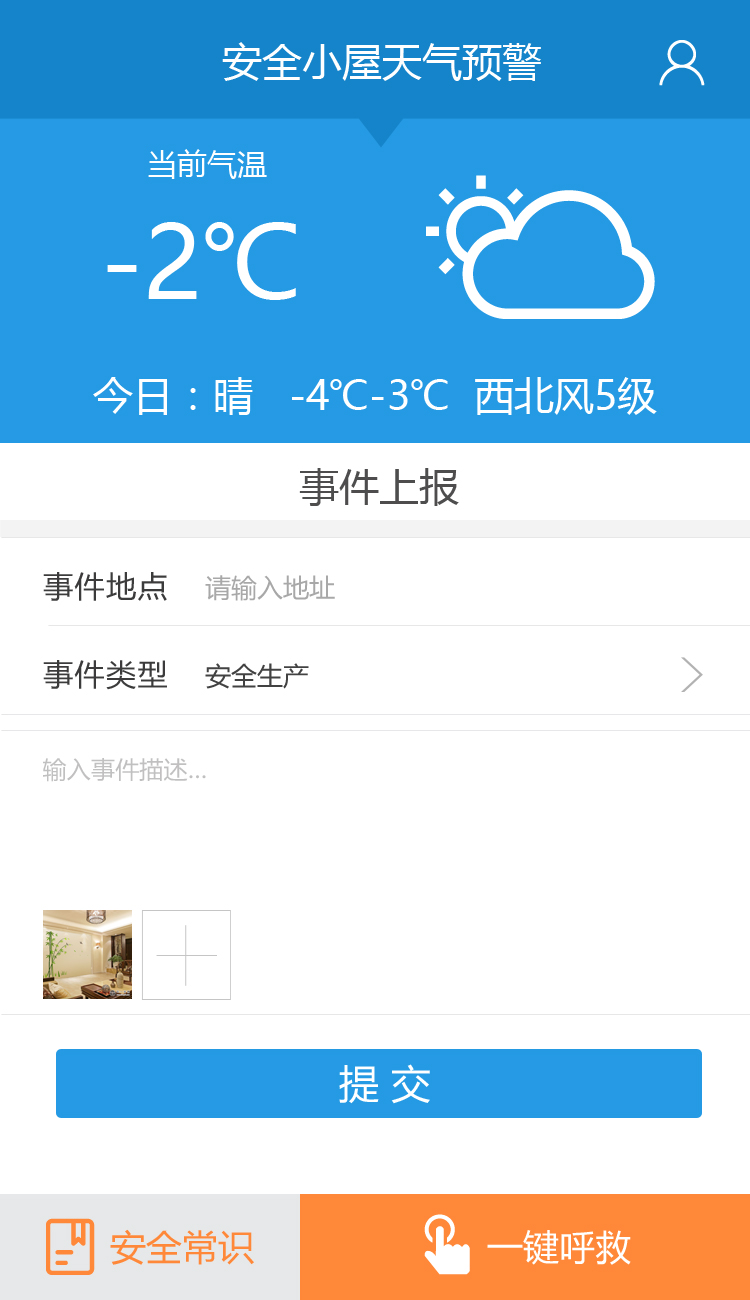Open the attached room photo

coord(87,954)
